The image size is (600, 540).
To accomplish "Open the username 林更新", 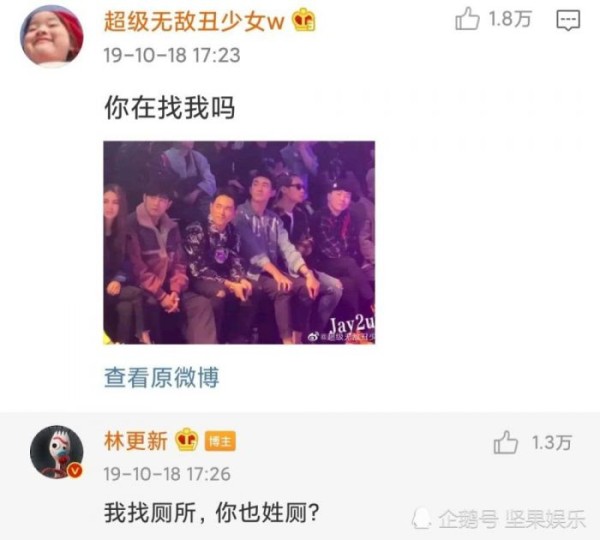I will coord(136,440).
